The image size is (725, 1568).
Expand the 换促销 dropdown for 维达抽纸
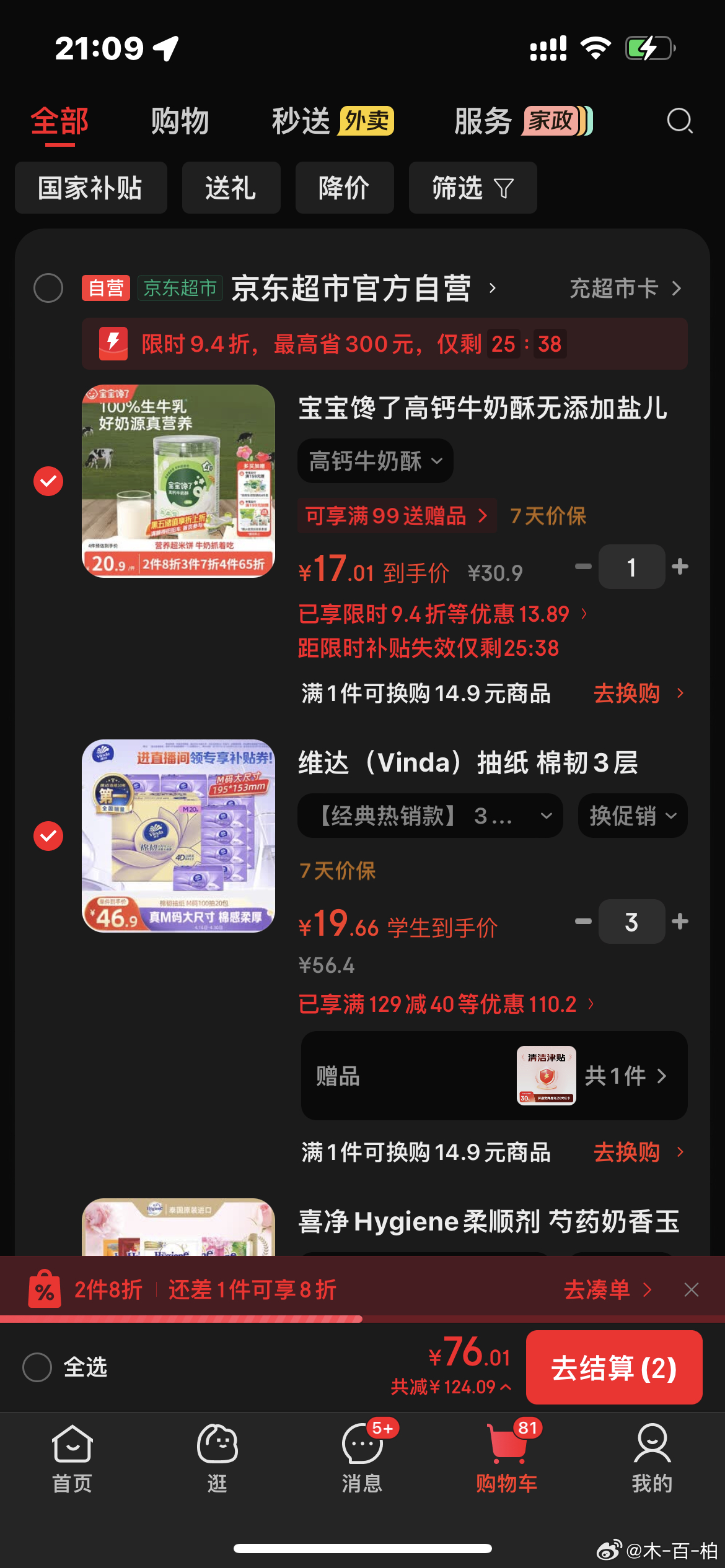click(x=632, y=816)
